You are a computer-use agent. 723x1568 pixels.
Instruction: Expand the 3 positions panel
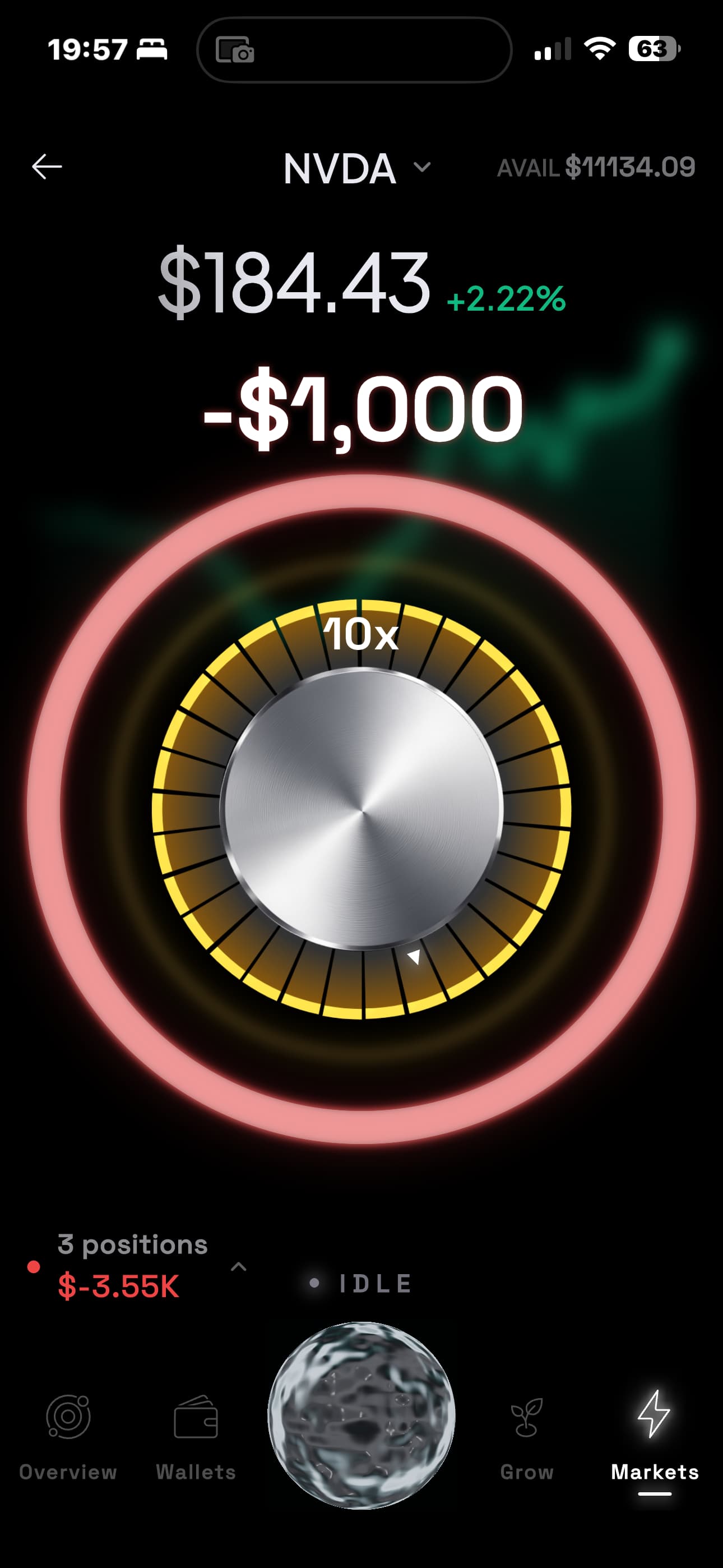pos(239,1267)
